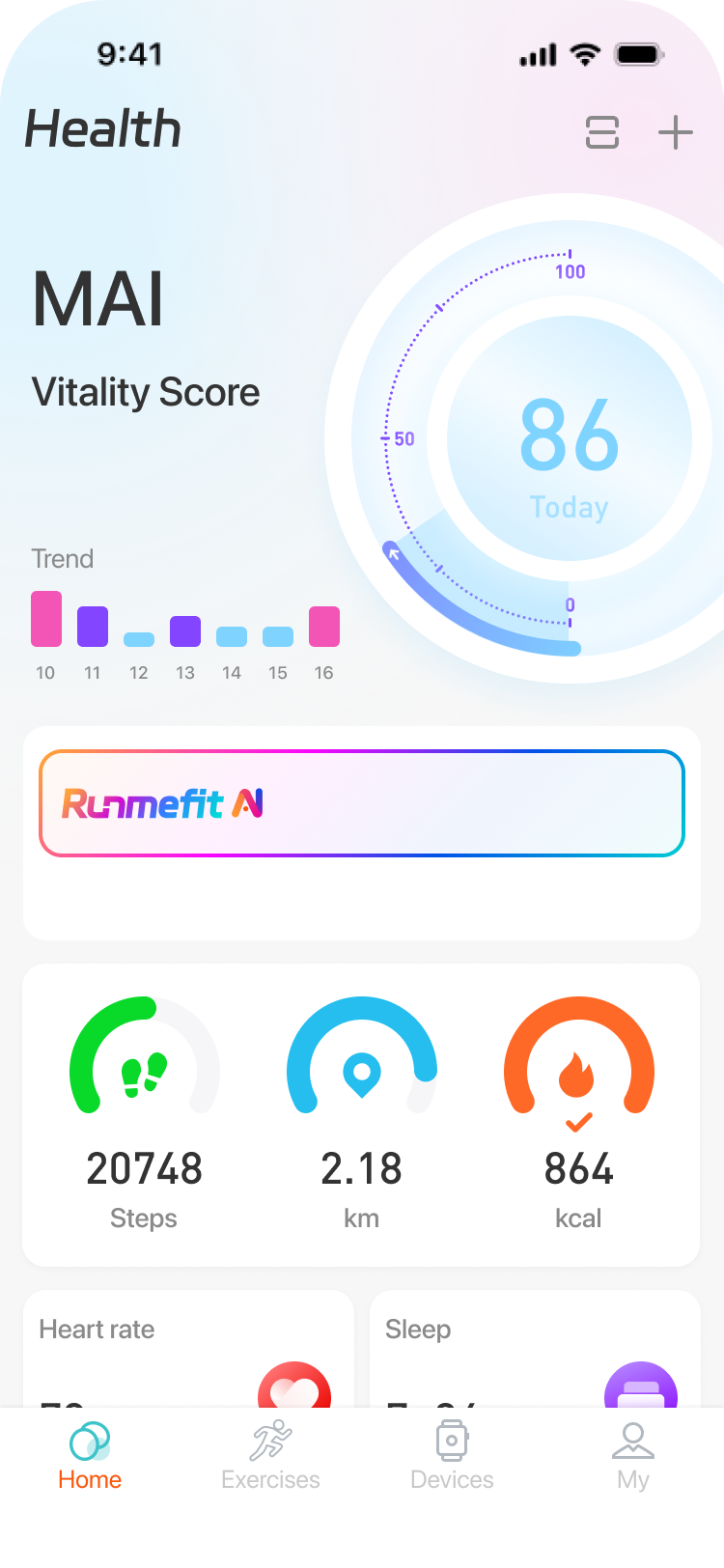Open the card layout editor icon

point(602,133)
